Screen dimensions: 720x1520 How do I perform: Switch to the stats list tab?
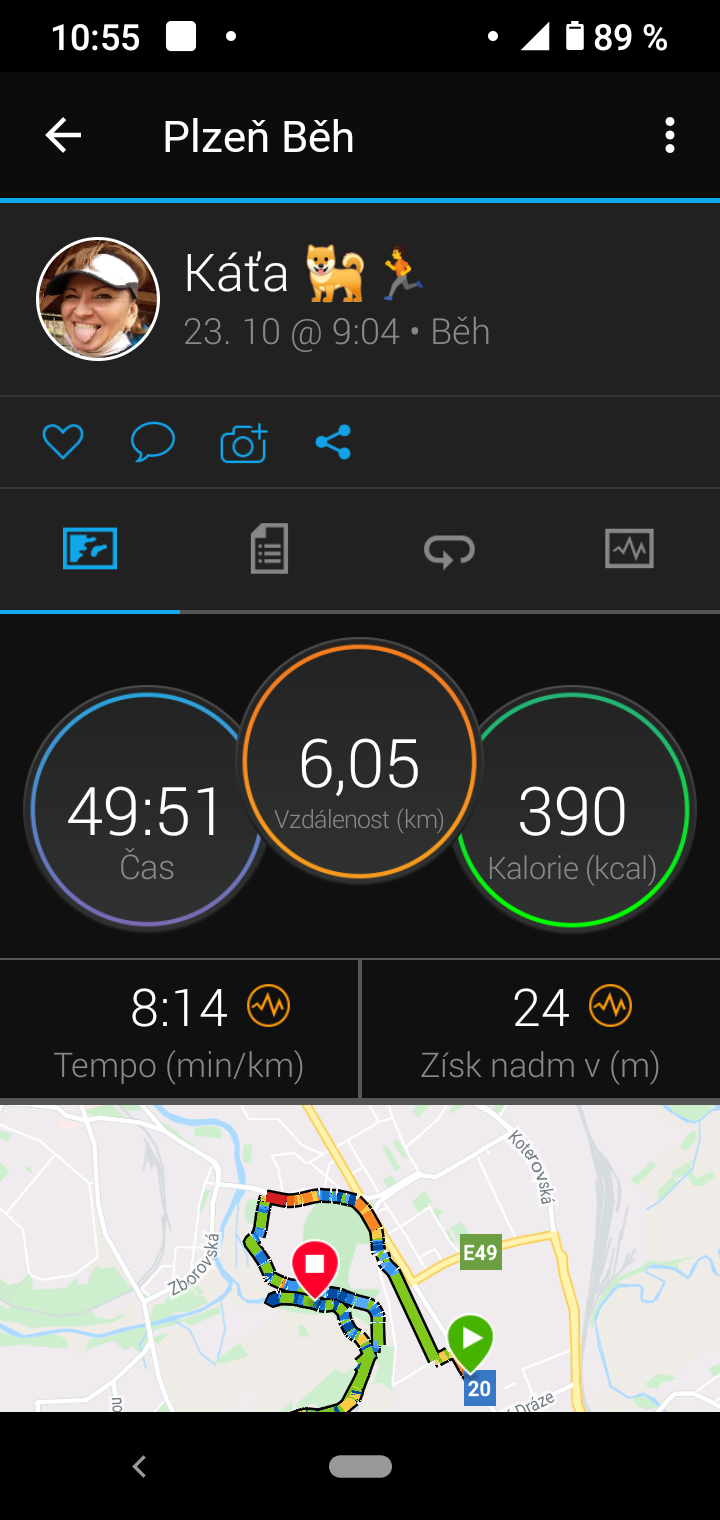(269, 549)
